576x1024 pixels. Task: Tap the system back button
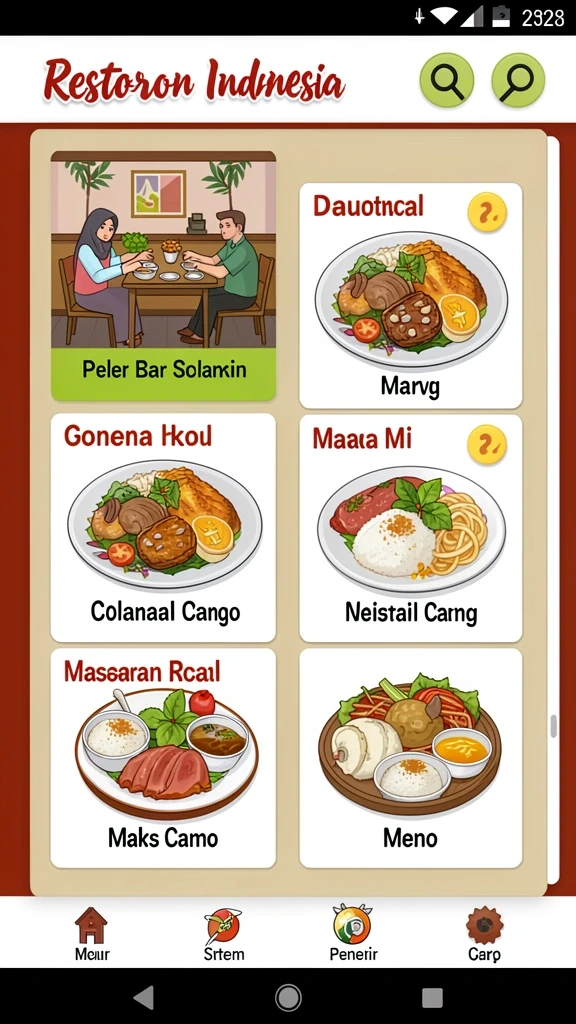pyautogui.click(x=144, y=998)
